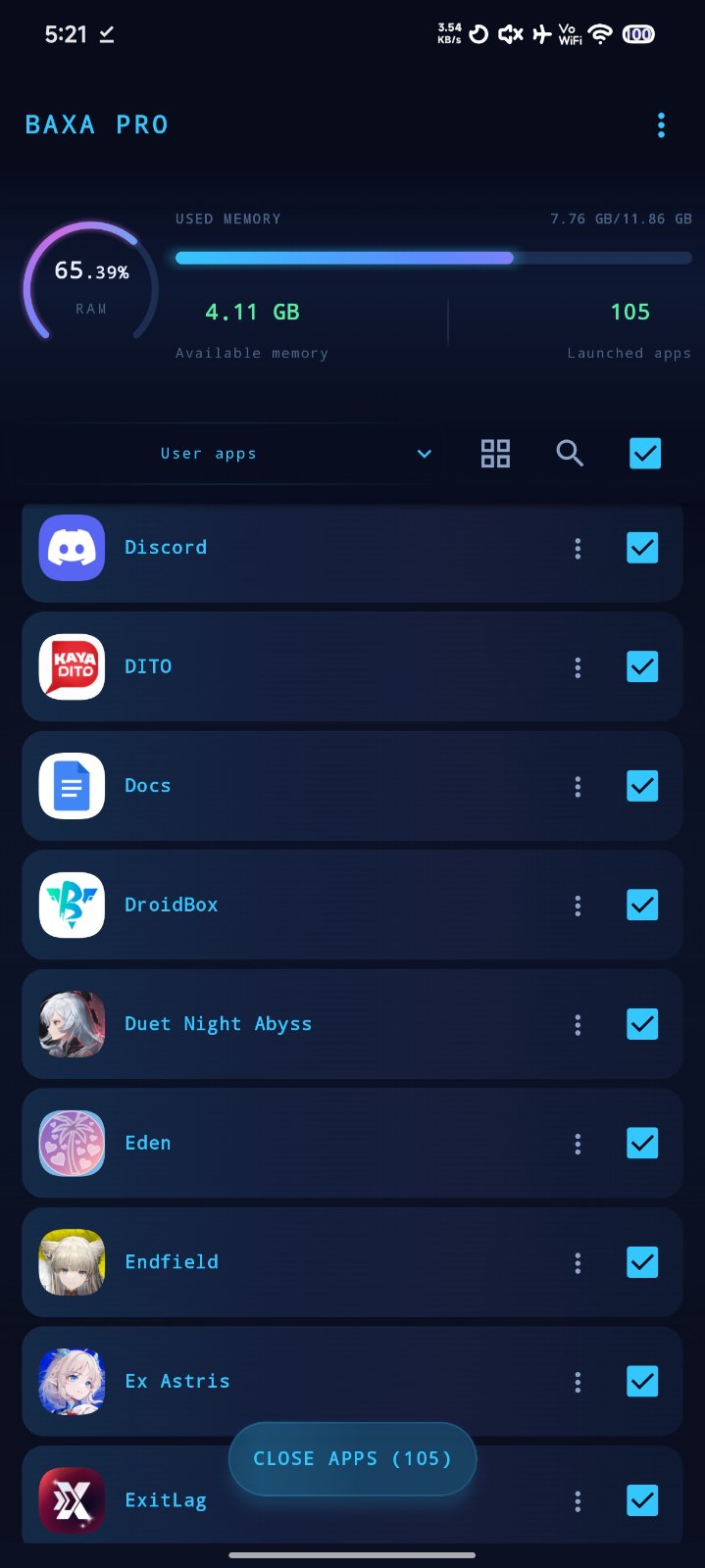The image size is (705, 1568).
Task: Uncheck DroidBox from the close list
Action: click(x=642, y=906)
